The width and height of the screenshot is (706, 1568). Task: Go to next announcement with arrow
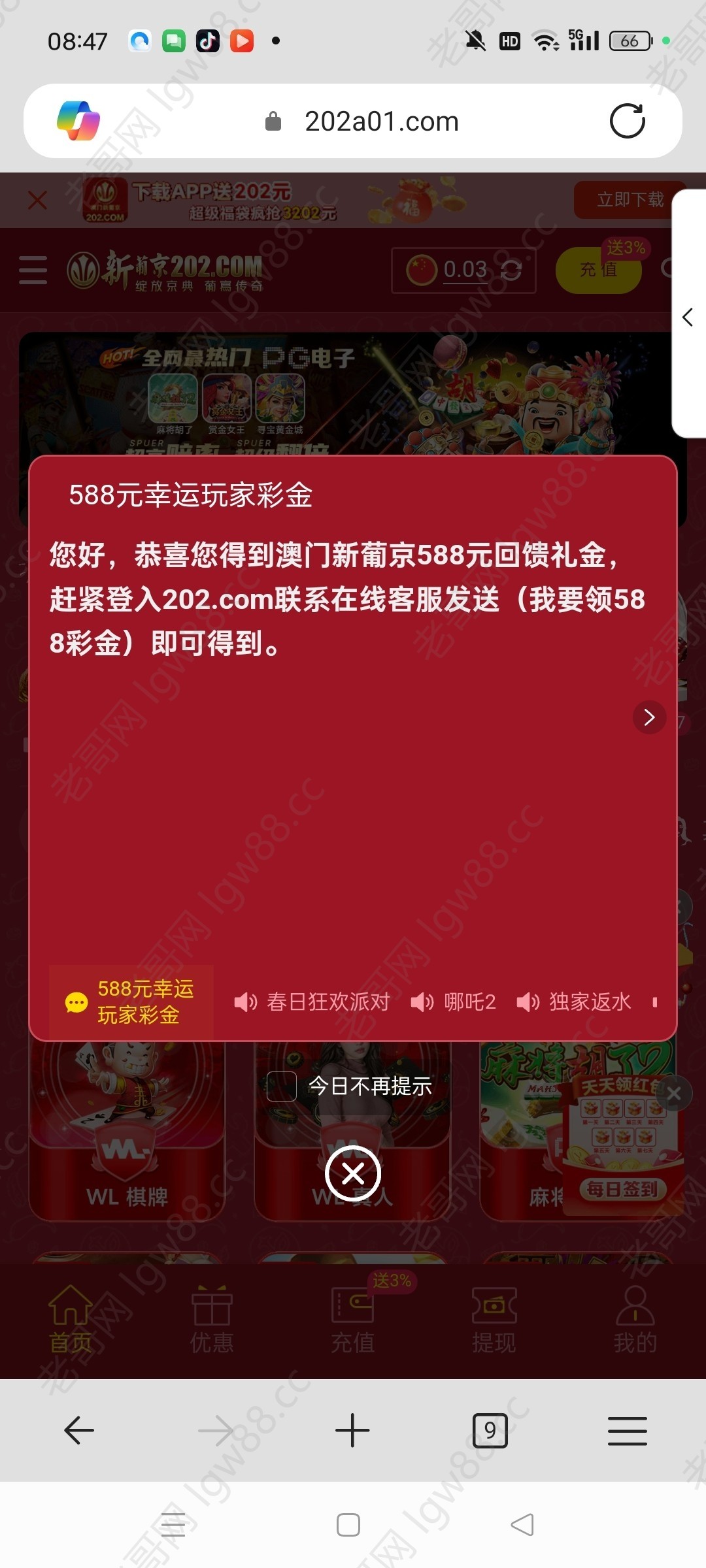click(x=649, y=717)
